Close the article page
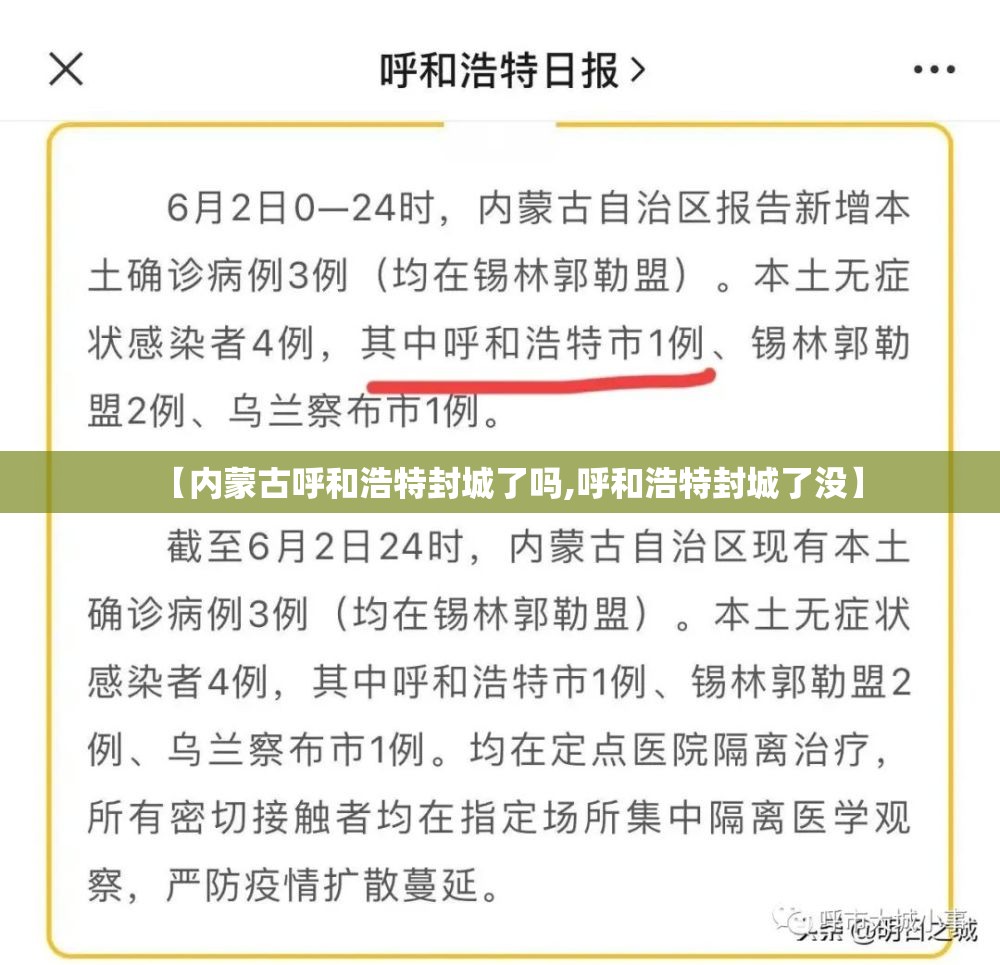This screenshot has height=965, width=1000. 67,69
